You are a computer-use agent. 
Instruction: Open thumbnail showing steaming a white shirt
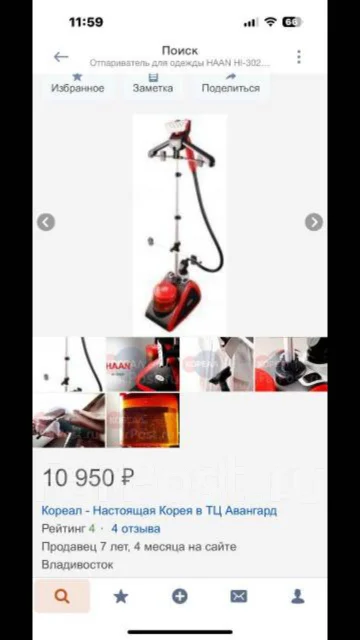[x=217, y=364]
